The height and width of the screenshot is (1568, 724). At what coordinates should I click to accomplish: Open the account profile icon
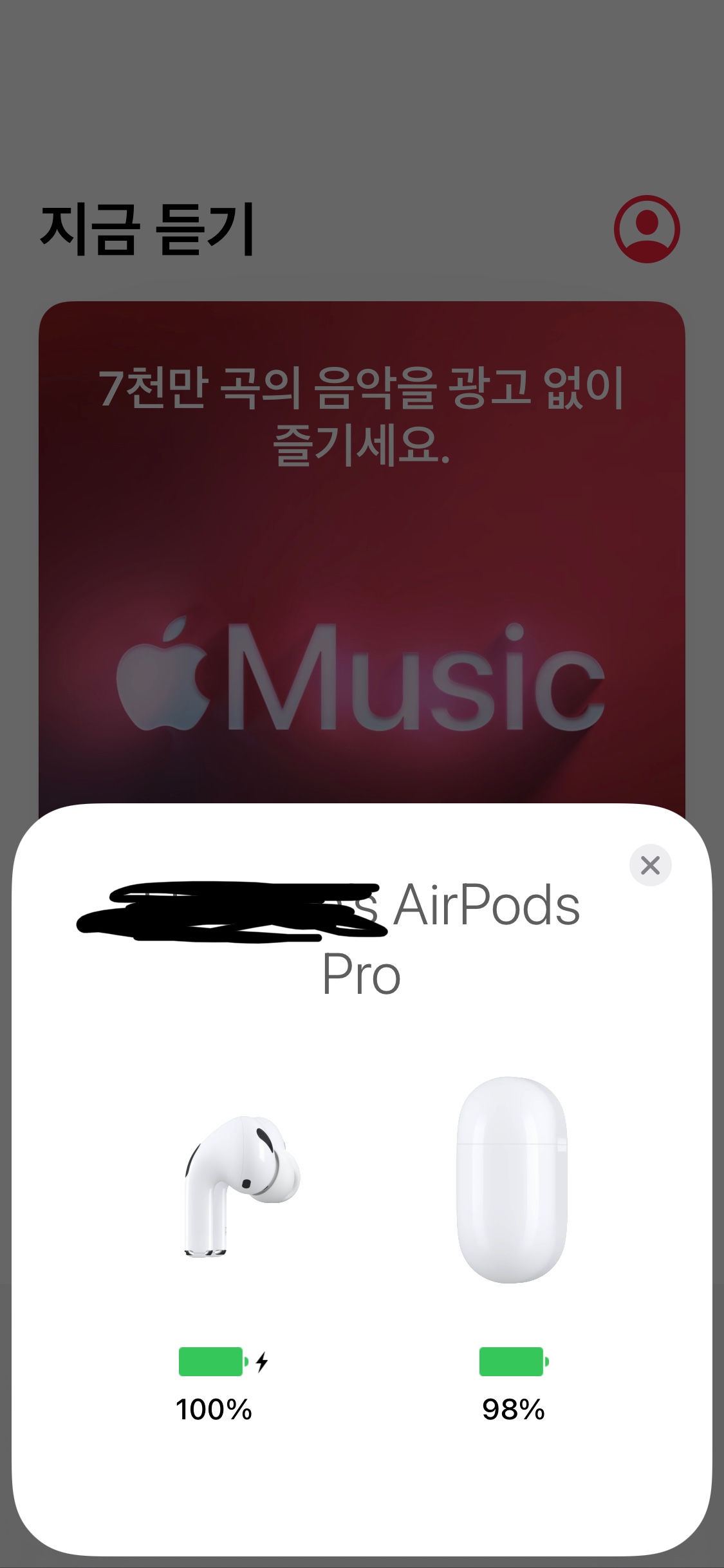pyautogui.click(x=647, y=229)
